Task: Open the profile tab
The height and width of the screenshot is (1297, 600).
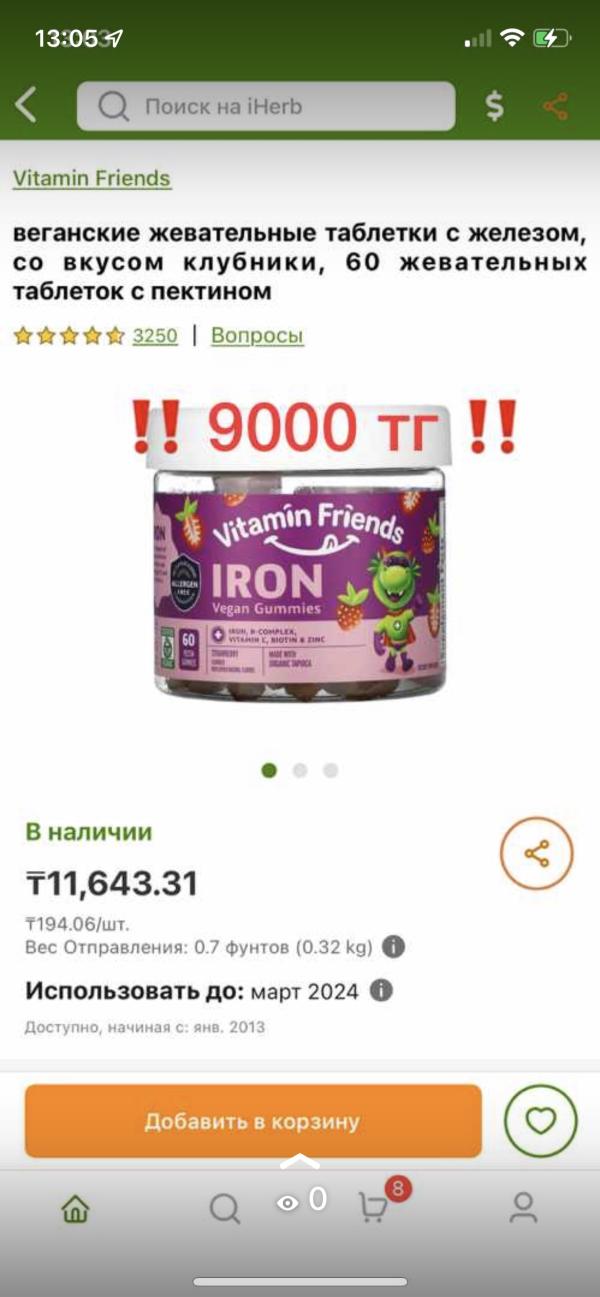Action: (x=523, y=1209)
